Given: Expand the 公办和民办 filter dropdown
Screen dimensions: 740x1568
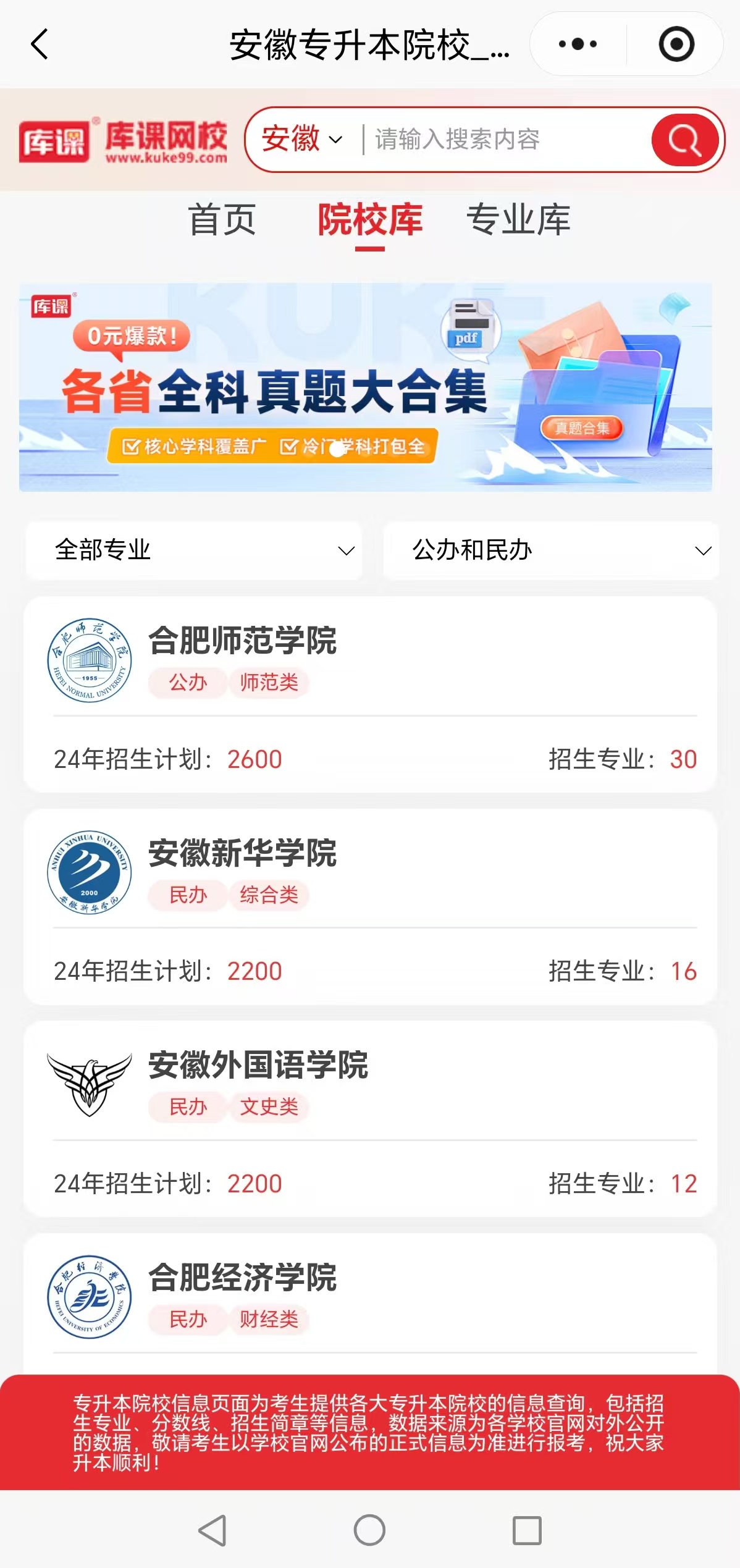Looking at the screenshot, I should [551, 550].
